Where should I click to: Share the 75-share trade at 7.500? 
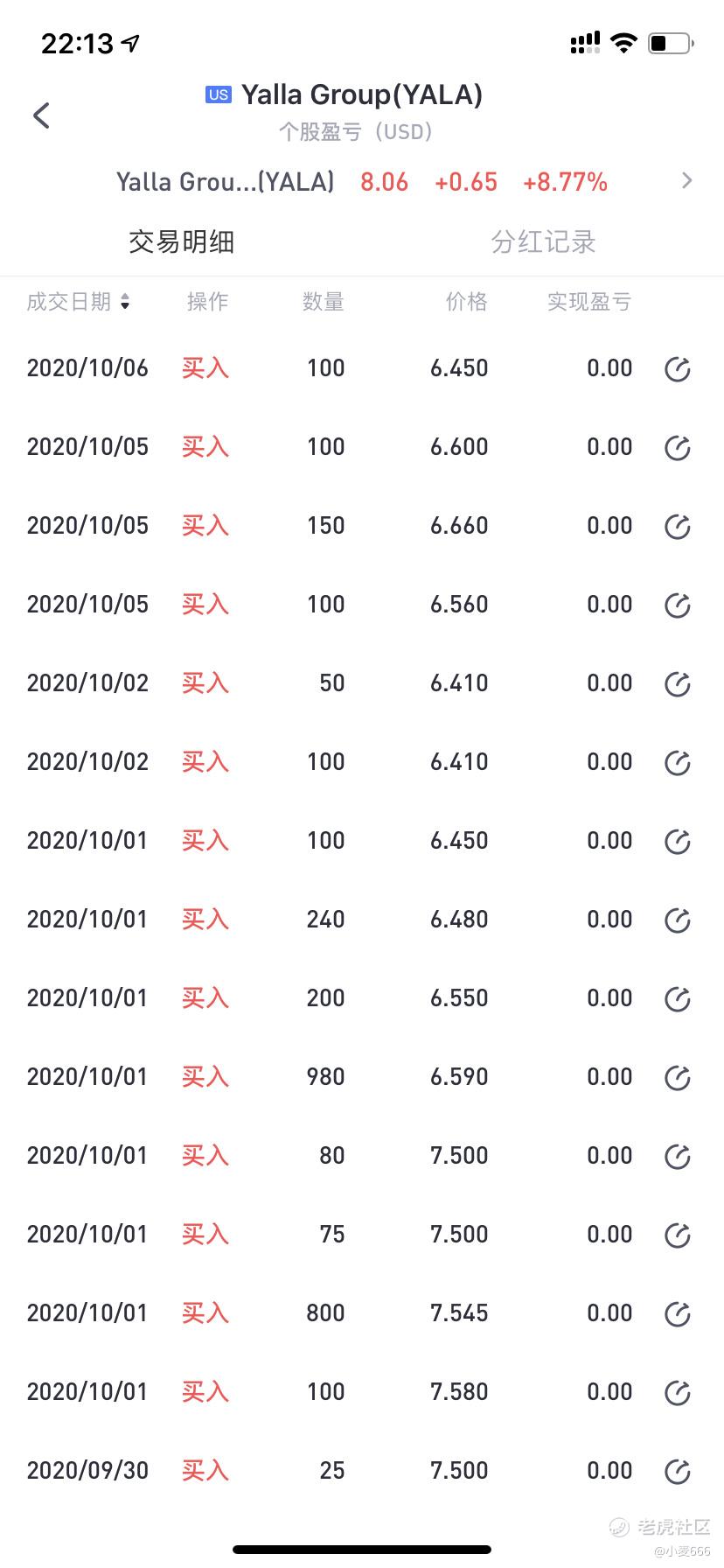[x=678, y=1235]
